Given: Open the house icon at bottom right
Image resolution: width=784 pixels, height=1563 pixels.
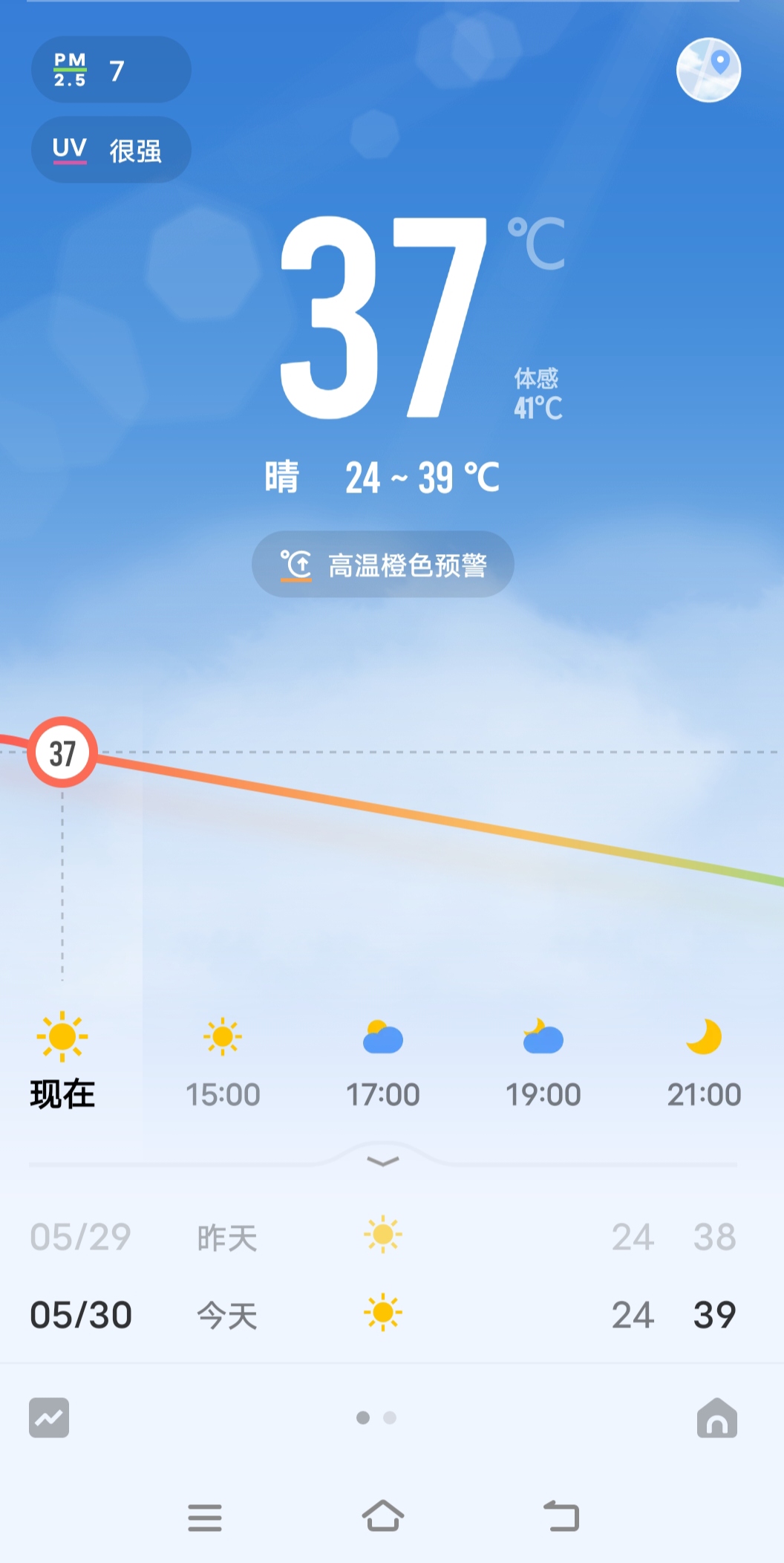Looking at the screenshot, I should [716, 1417].
